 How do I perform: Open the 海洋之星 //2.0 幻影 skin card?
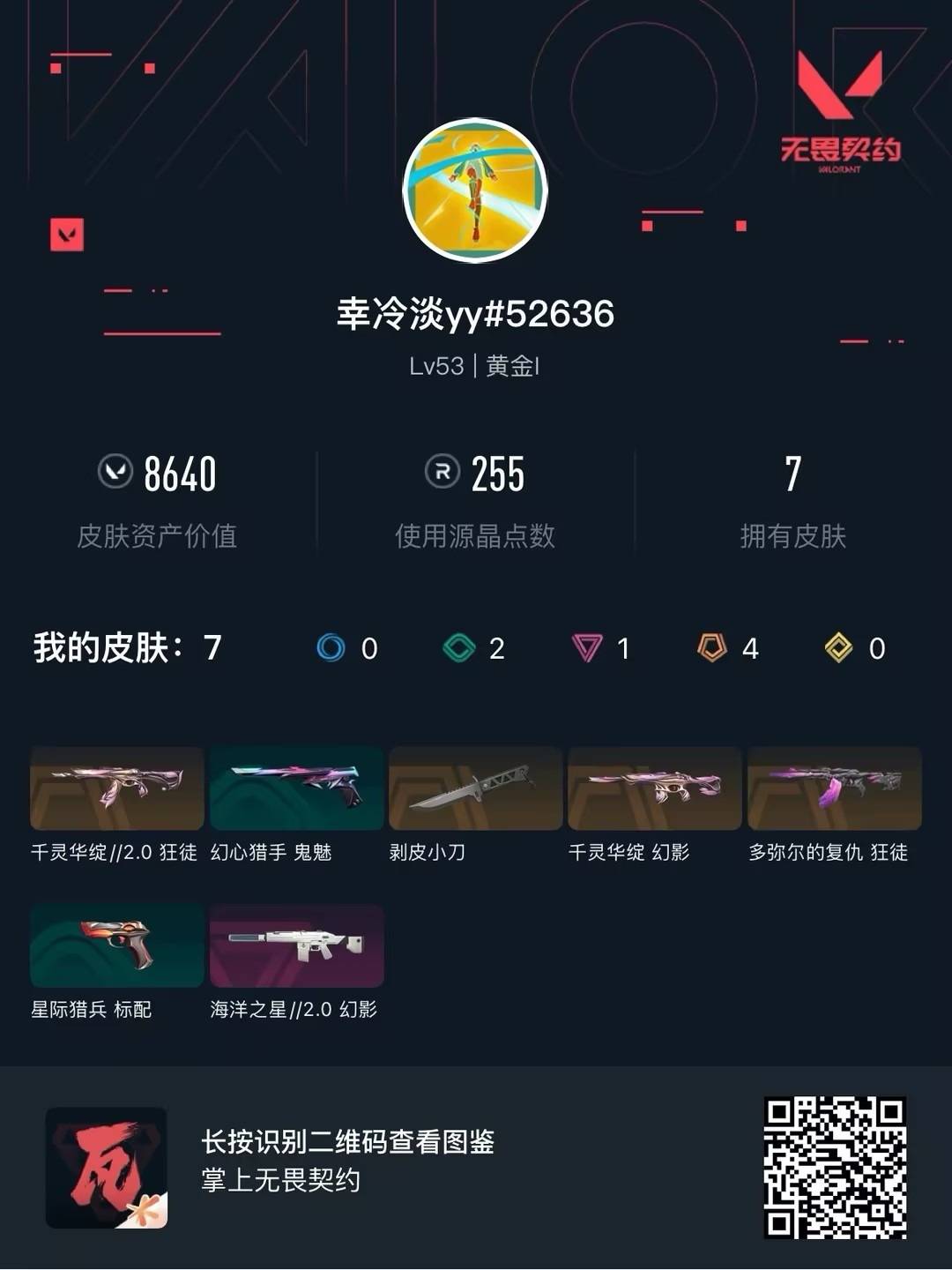(x=297, y=945)
